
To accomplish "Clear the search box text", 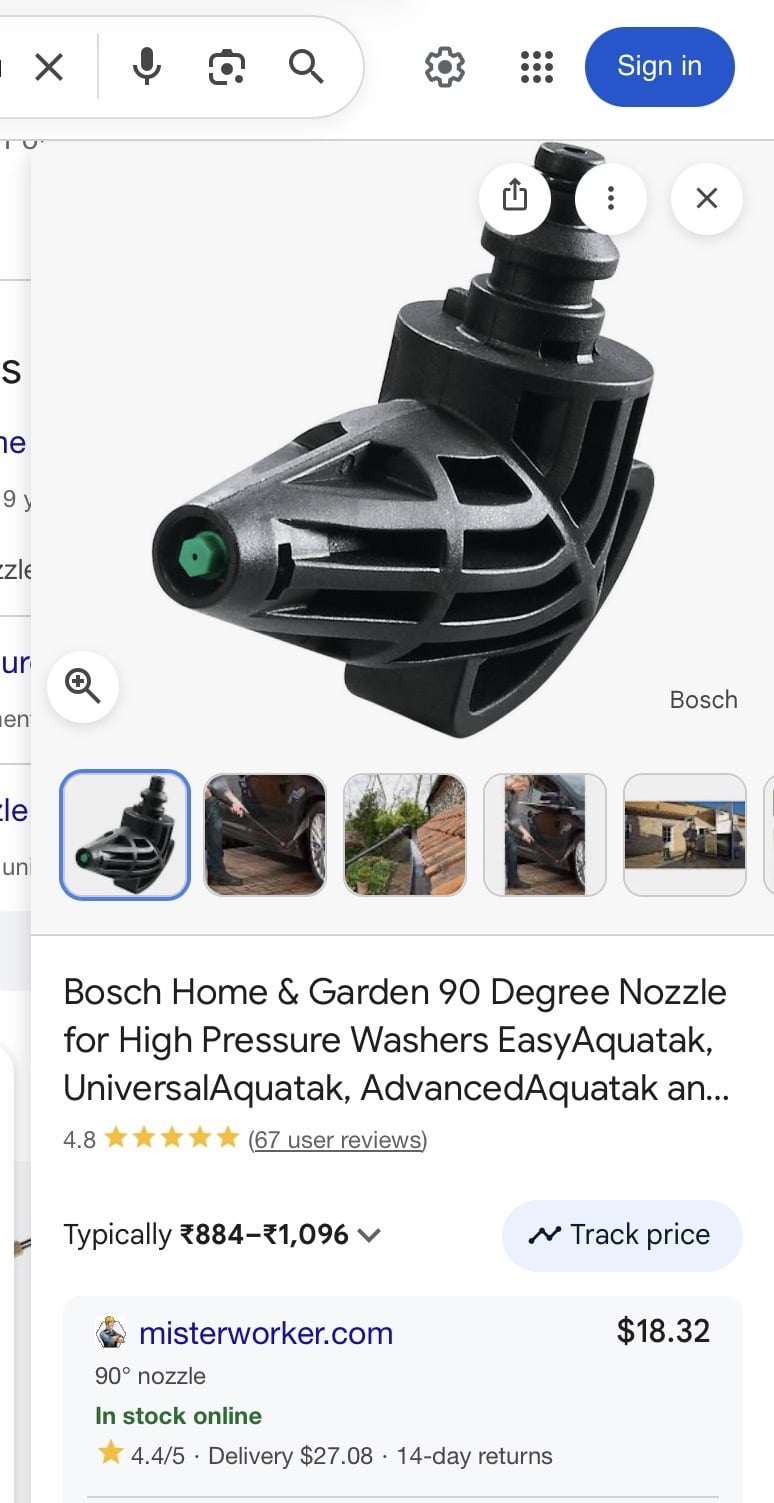I will [49, 67].
